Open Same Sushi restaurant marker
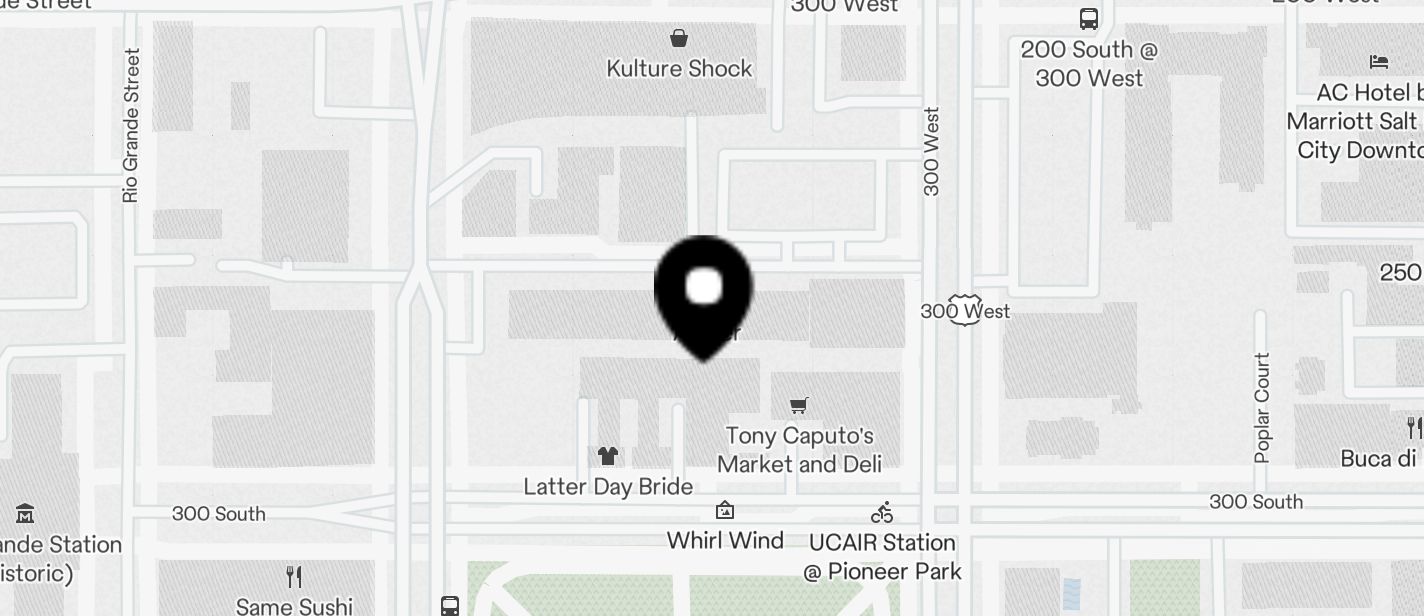 tap(294, 577)
